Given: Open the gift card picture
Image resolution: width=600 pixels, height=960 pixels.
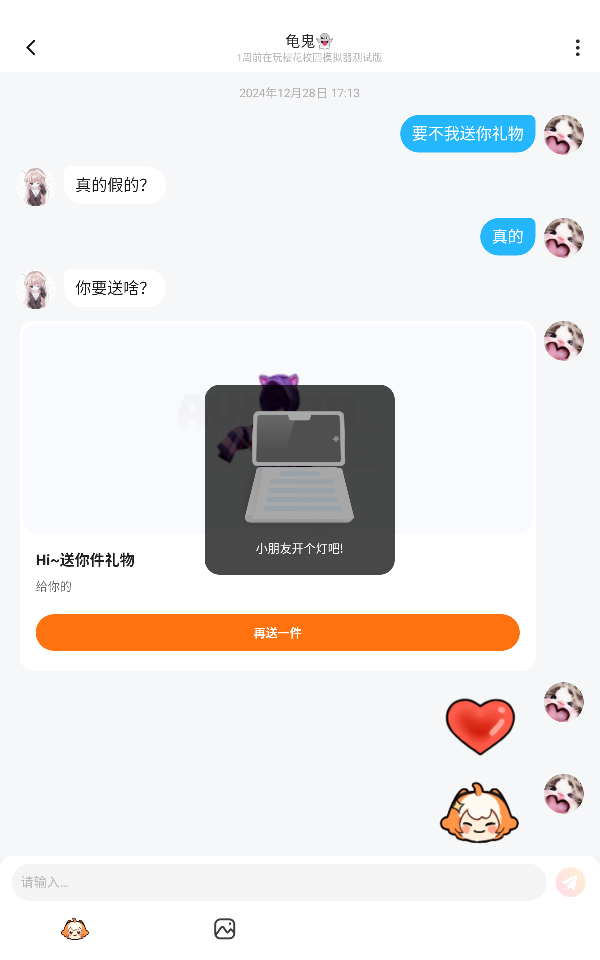Looking at the screenshot, I should pos(278,429).
